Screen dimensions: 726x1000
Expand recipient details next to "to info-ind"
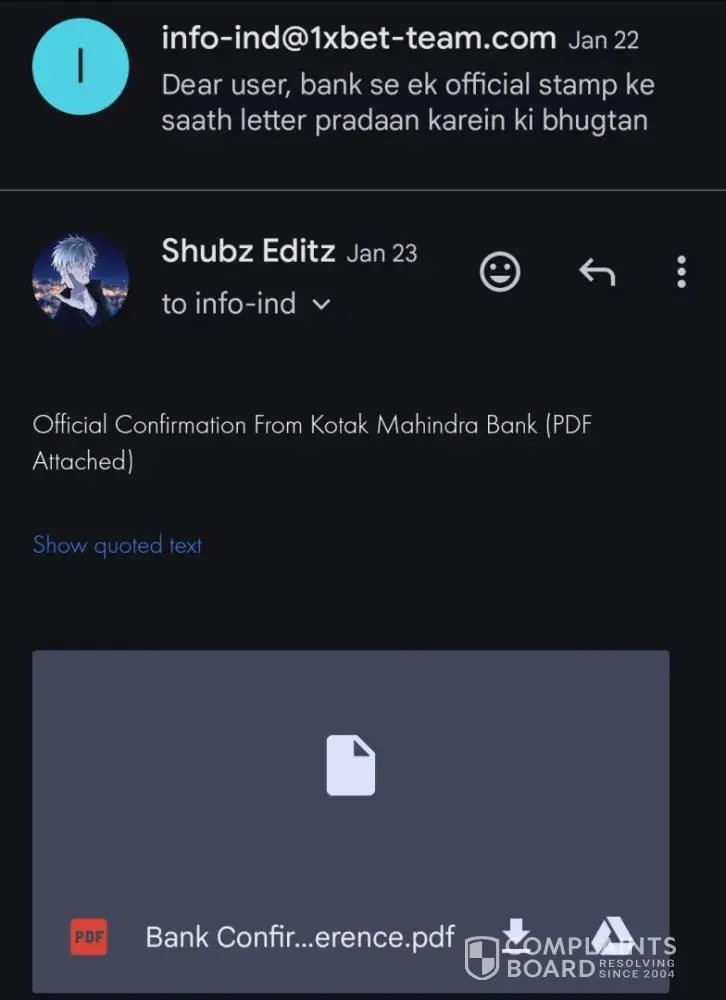(x=321, y=304)
